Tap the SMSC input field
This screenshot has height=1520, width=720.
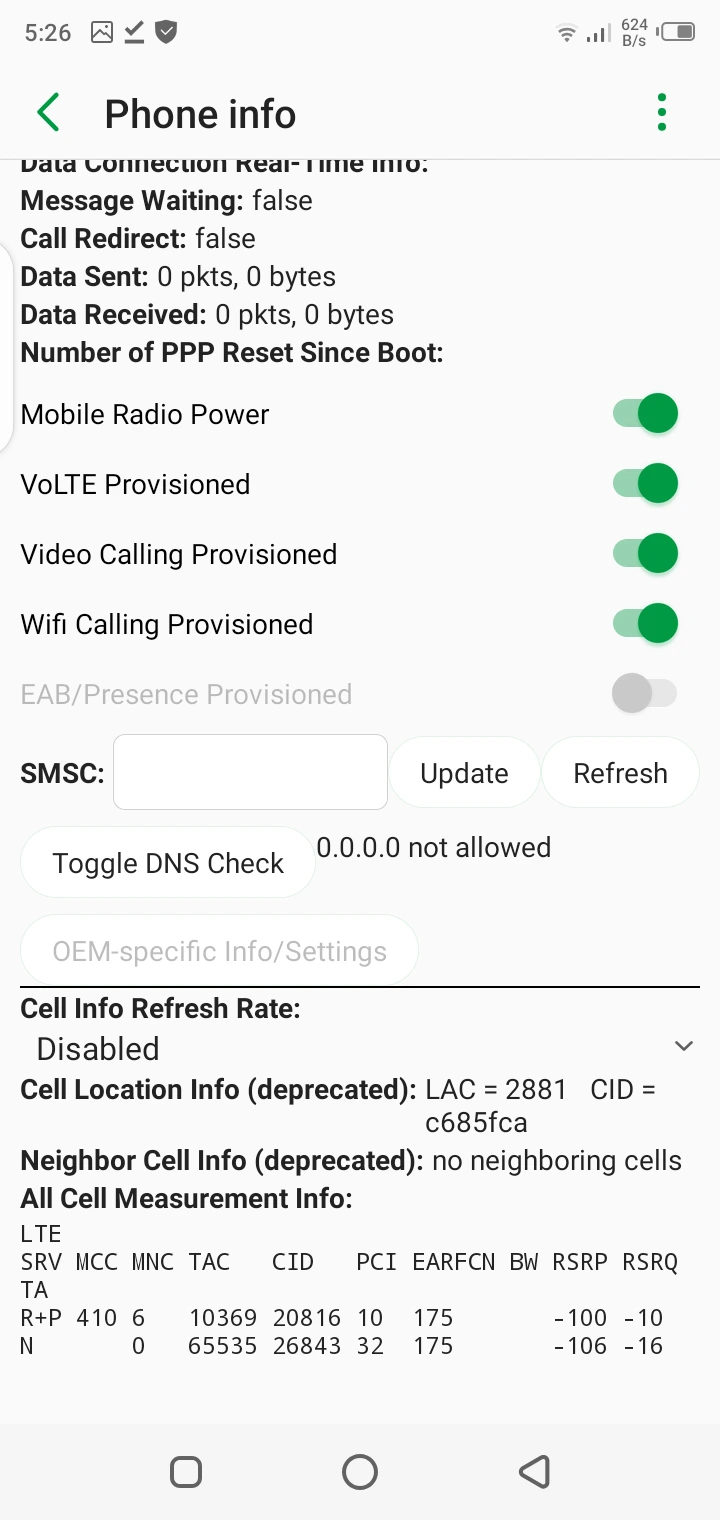(249, 772)
